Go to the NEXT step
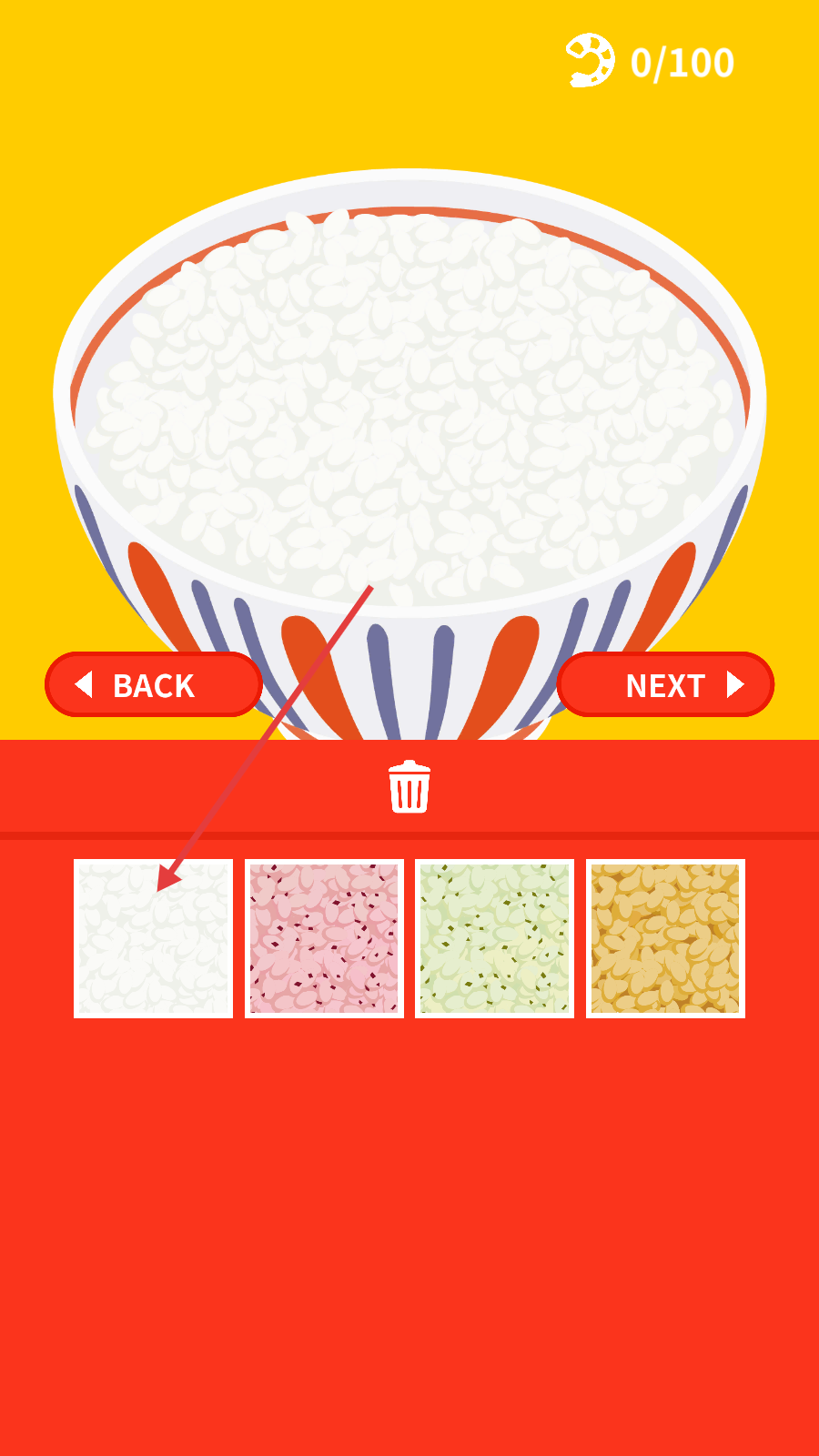 click(665, 684)
